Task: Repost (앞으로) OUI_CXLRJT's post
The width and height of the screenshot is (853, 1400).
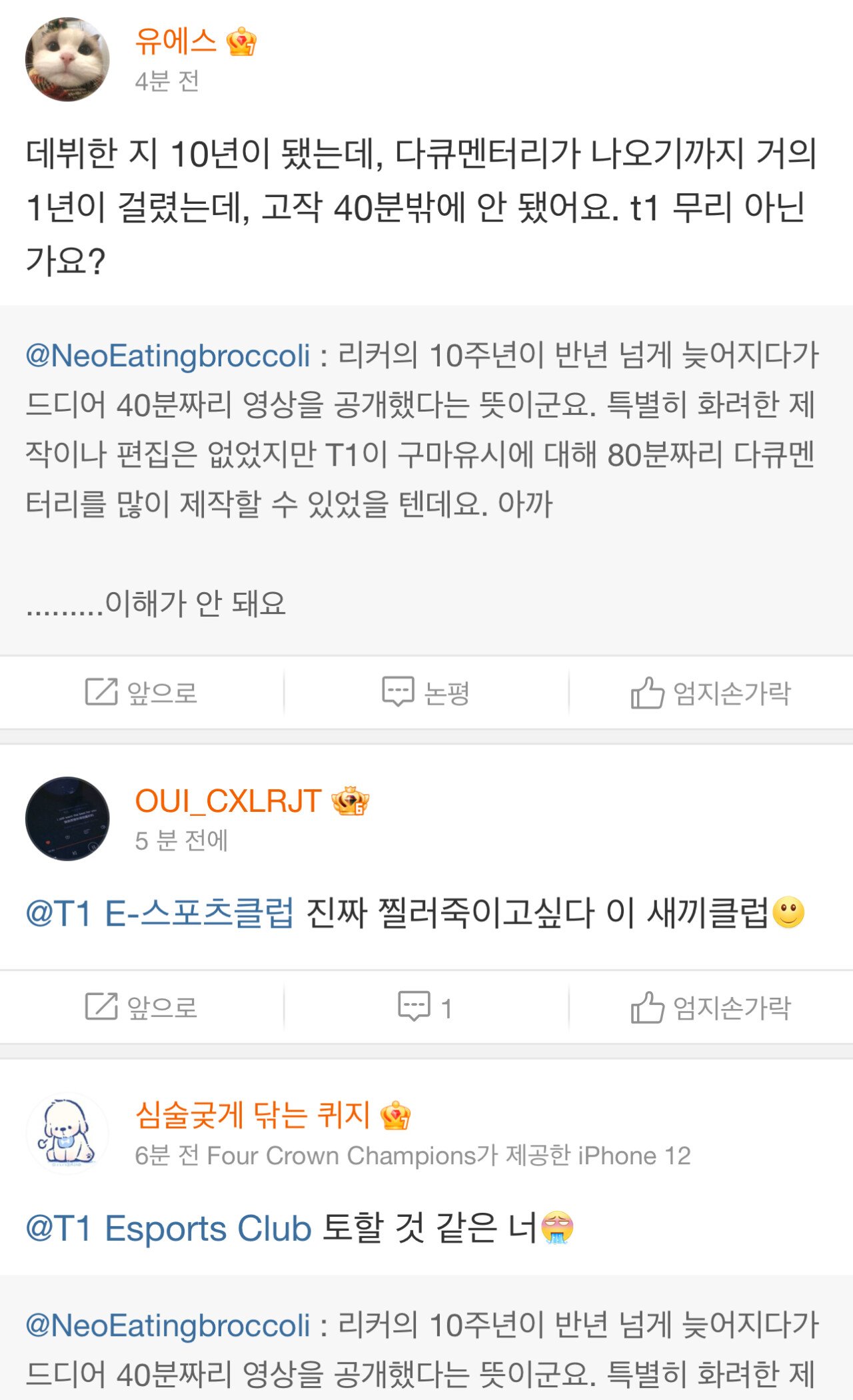Action: (x=141, y=1007)
